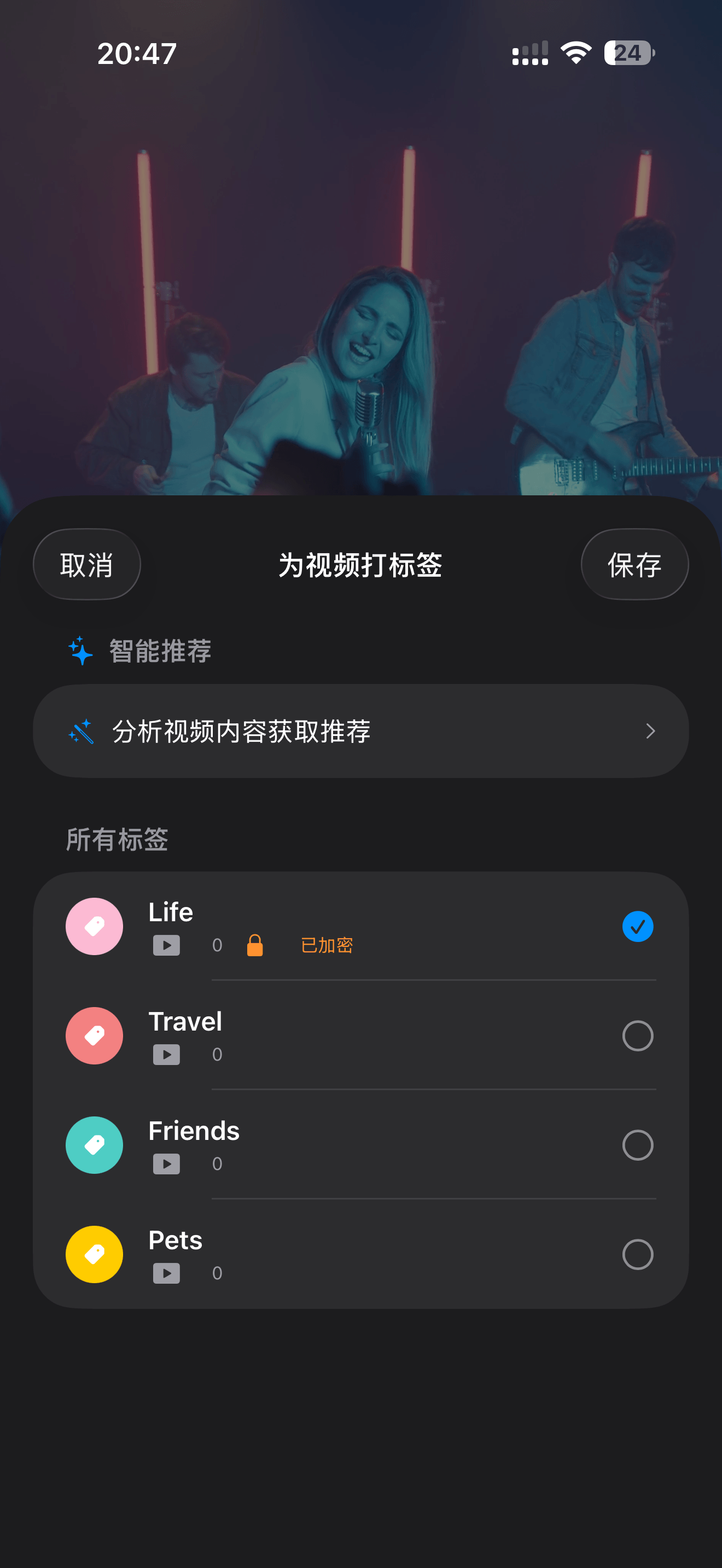Image resolution: width=722 pixels, height=1568 pixels.
Task: Click the sparkle icon beside 智能推荐
Action: pyautogui.click(x=79, y=650)
